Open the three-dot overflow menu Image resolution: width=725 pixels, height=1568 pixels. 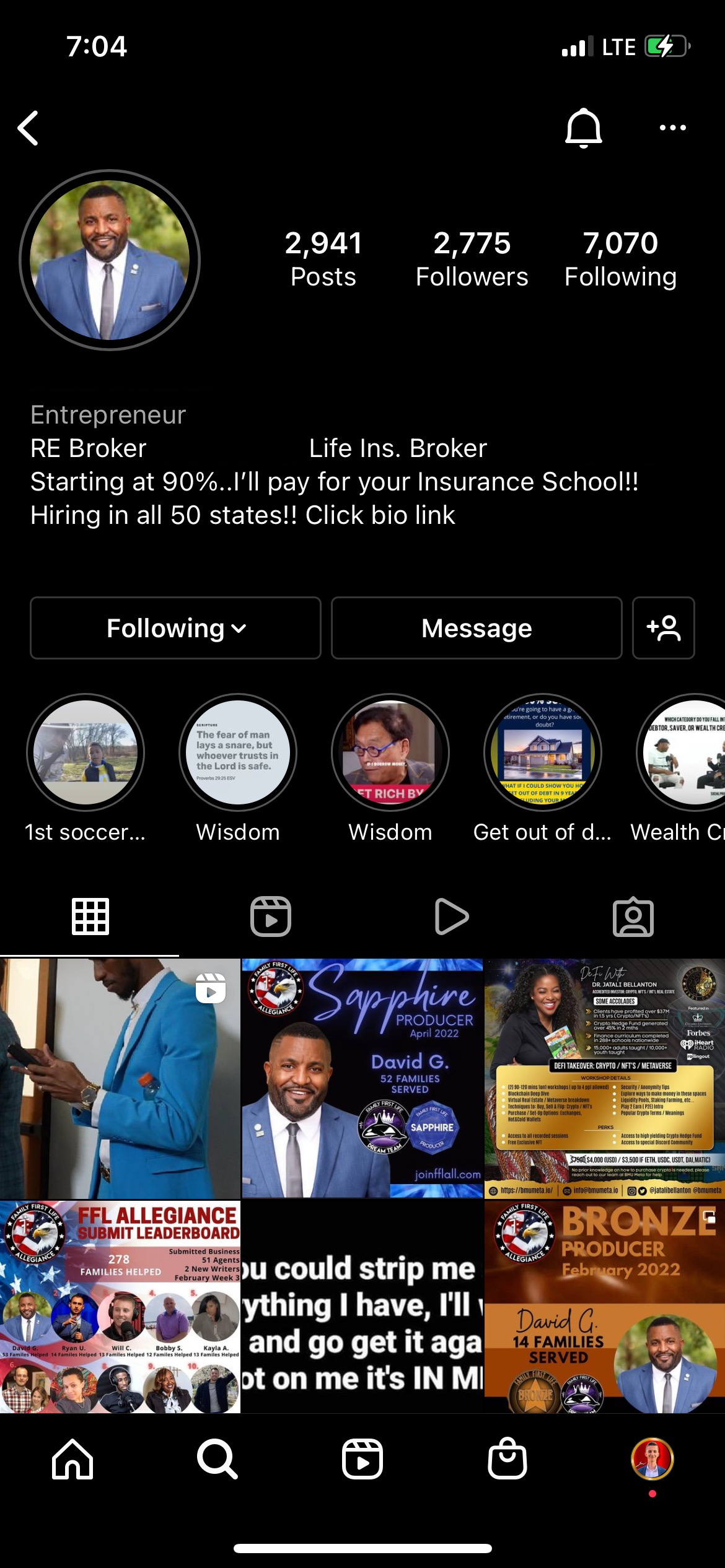point(672,128)
